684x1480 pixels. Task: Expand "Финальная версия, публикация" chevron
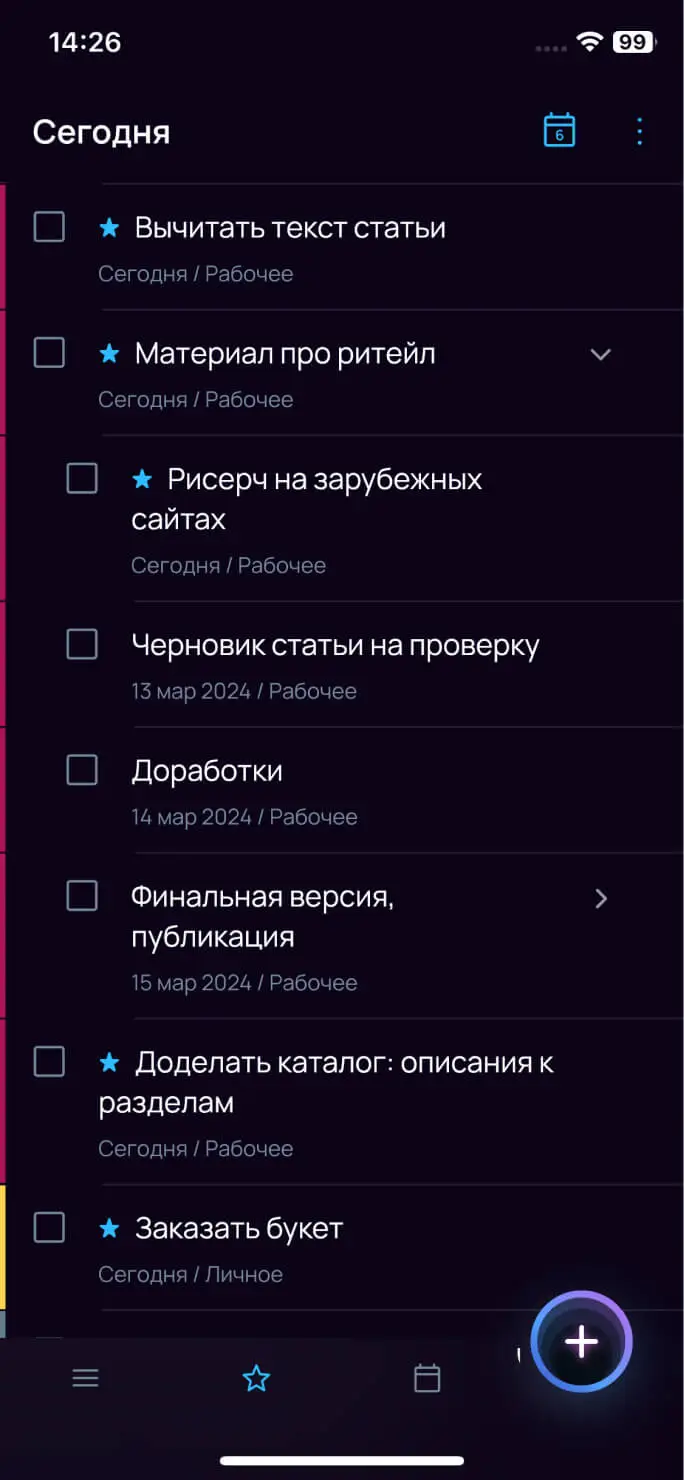click(x=601, y=898)
